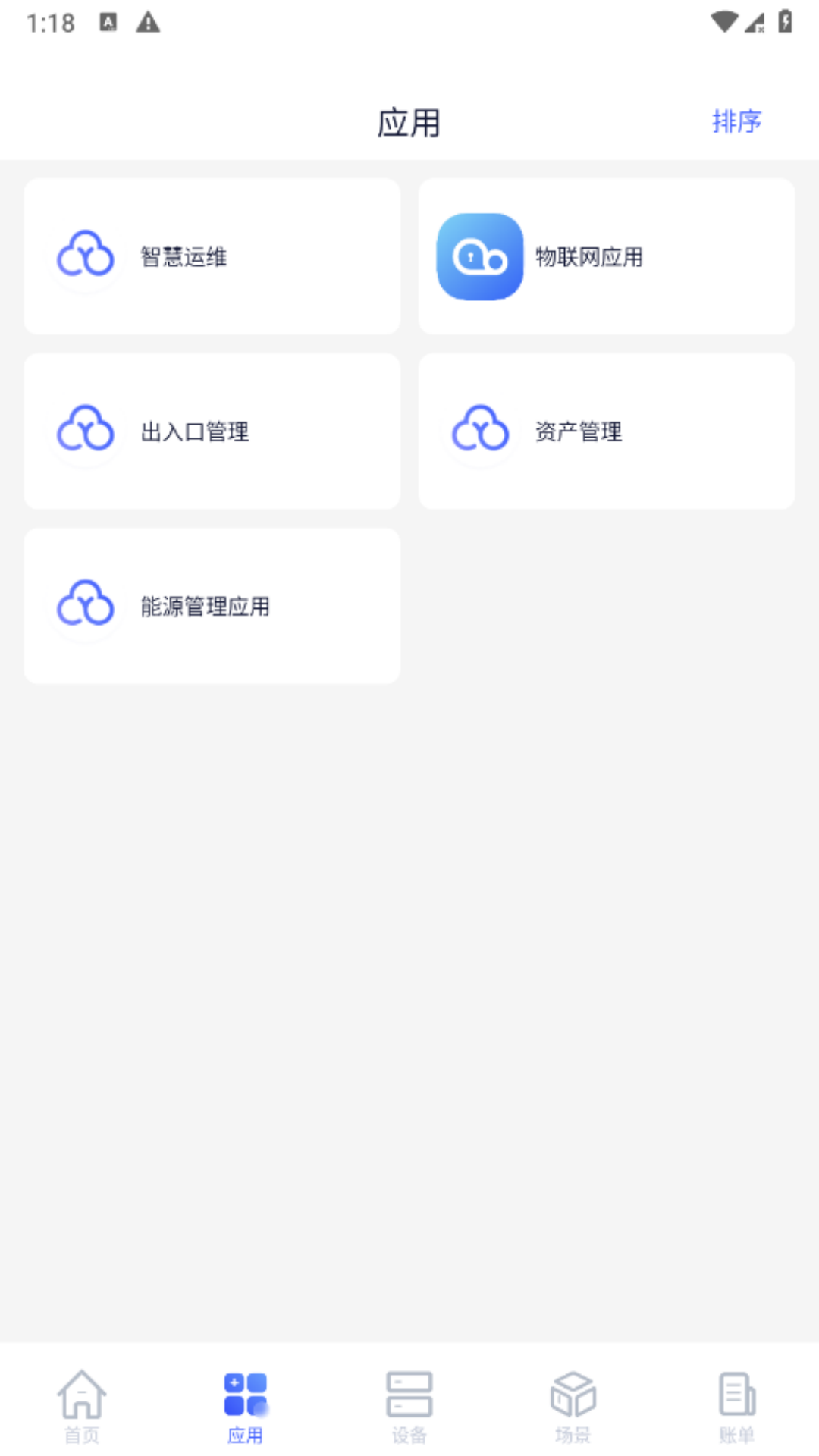Screen dimensions: 819x1456
Task: Open the 账单 tab
Action: pos(736,1405)
